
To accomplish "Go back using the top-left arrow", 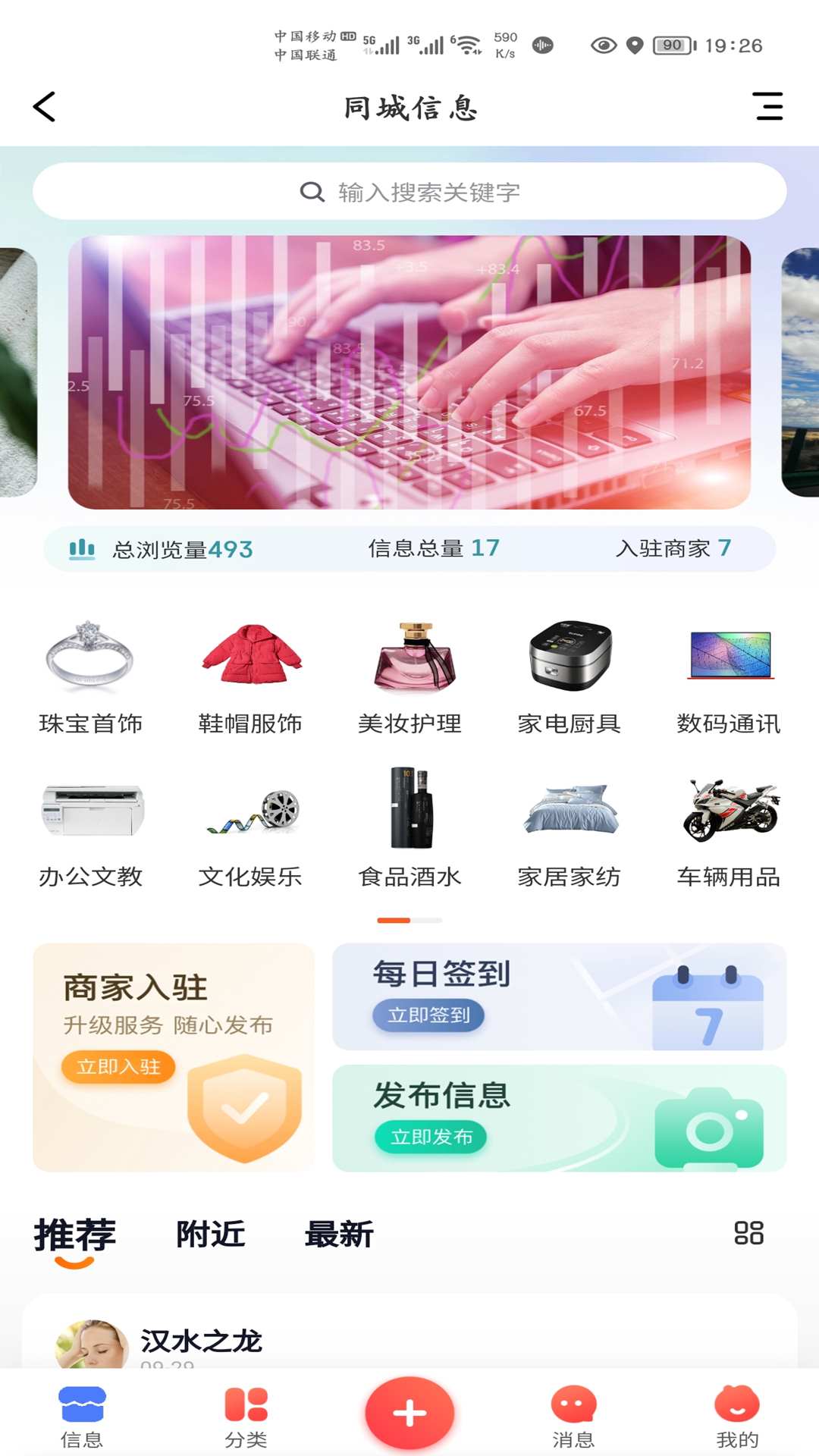I will click(x=44, y=107).
